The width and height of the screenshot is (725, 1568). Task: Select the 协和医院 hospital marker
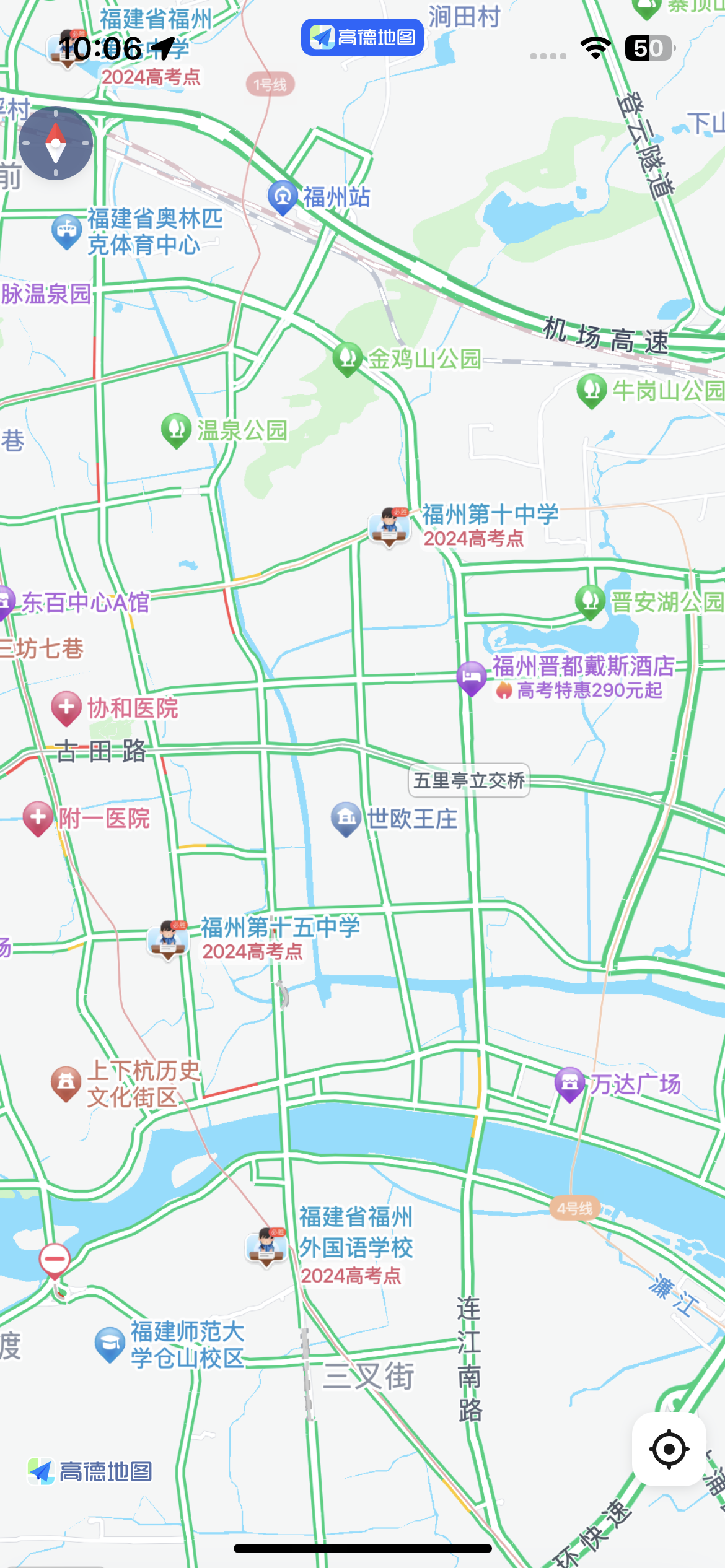coord(66,707)
